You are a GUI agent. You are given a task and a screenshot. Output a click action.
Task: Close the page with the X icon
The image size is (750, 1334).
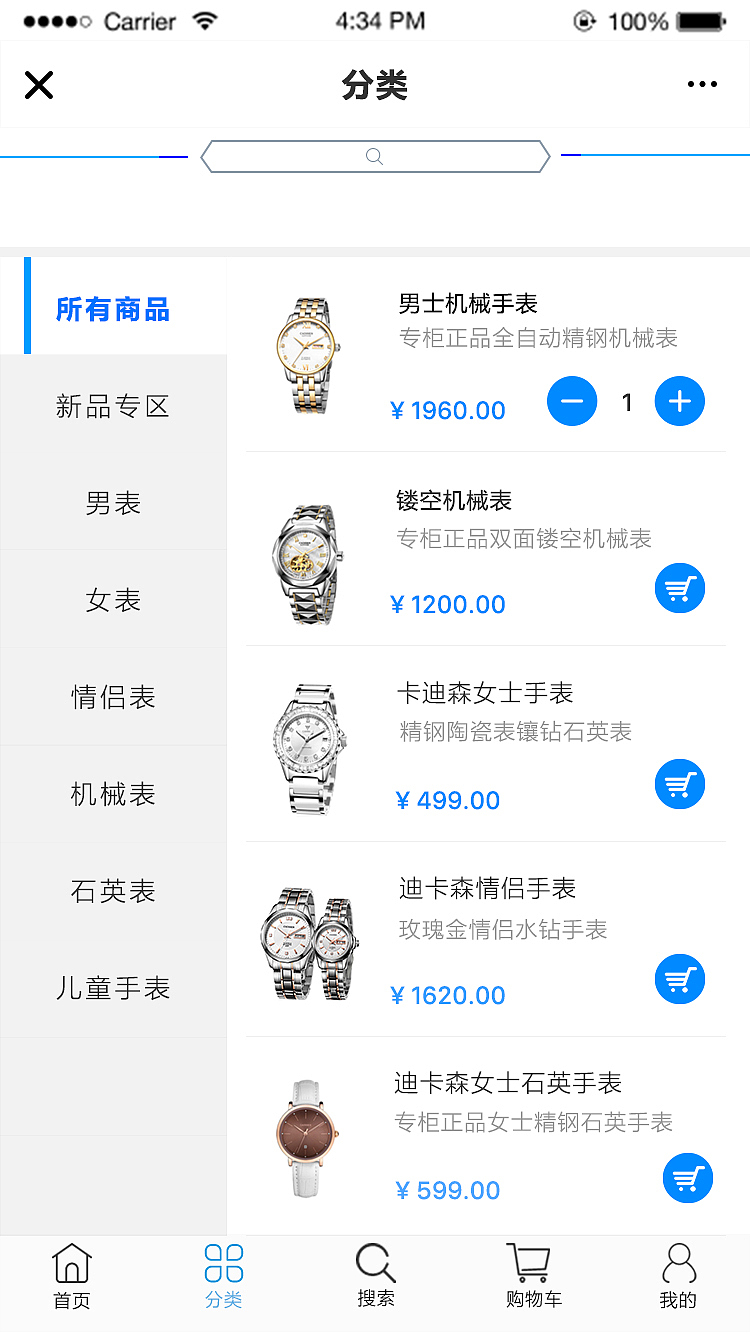coord(39,85)
